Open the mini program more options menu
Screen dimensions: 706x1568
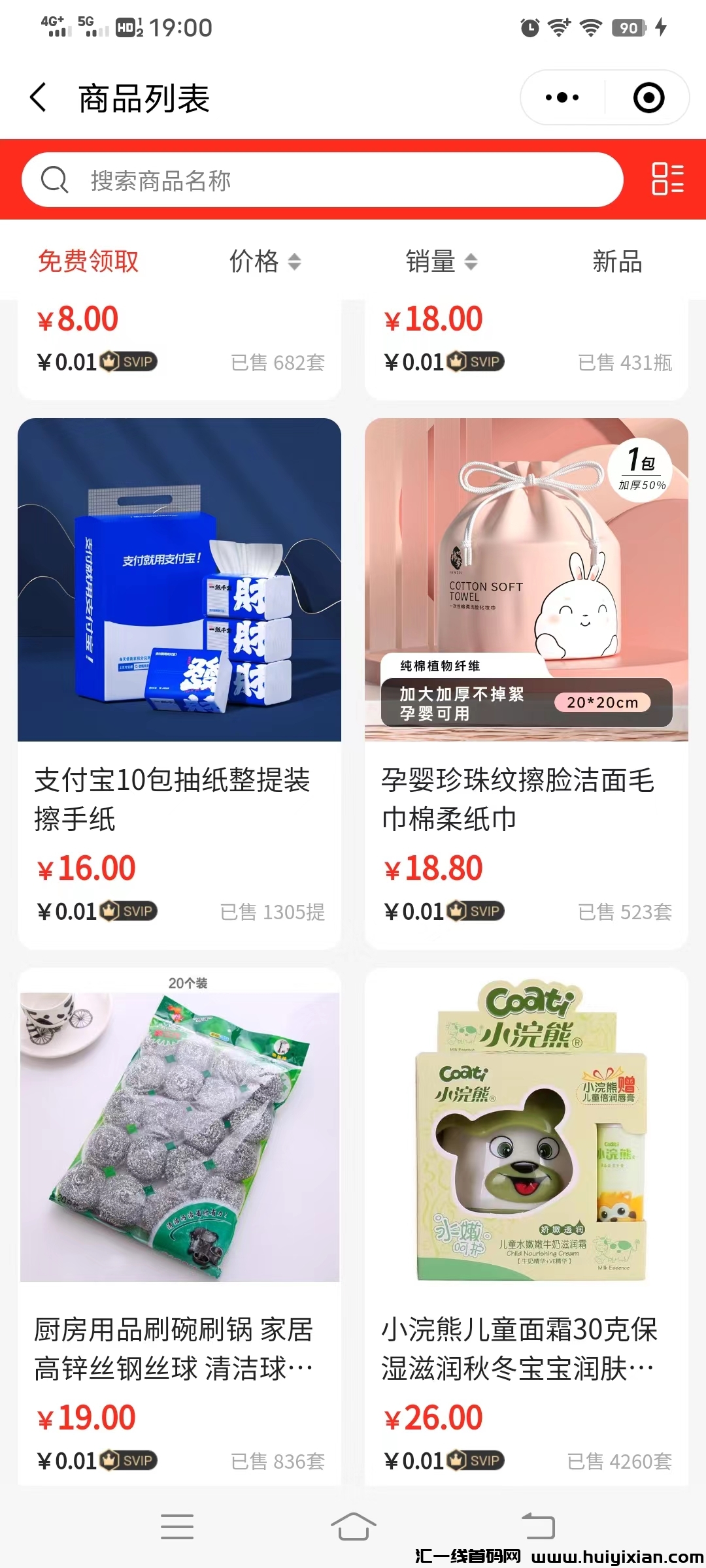pos(562,98)
